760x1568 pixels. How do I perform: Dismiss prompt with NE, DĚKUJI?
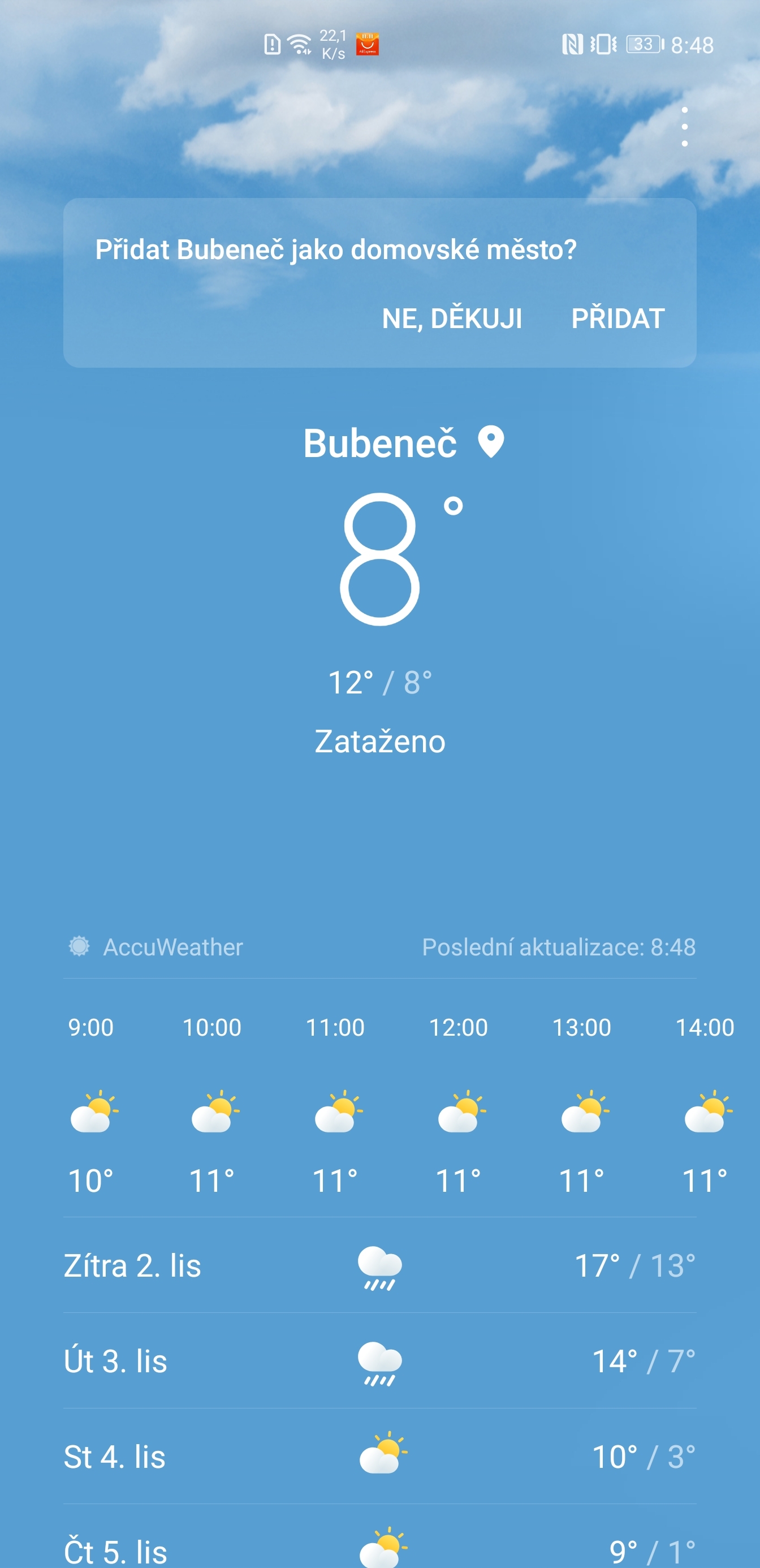pyautogui.click(x=453, y=317)
